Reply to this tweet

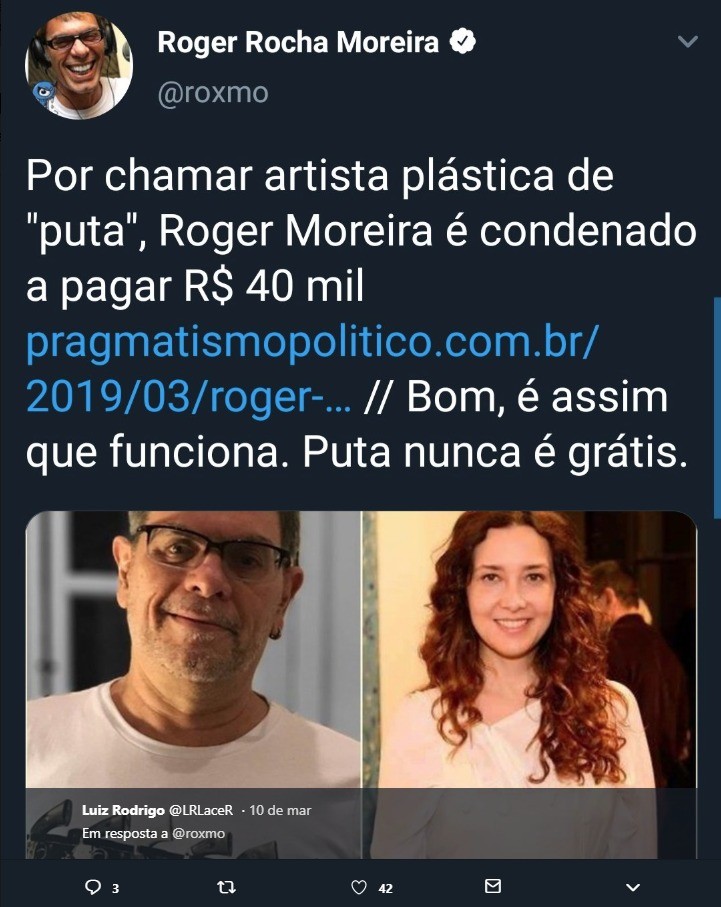pos(94,886)
